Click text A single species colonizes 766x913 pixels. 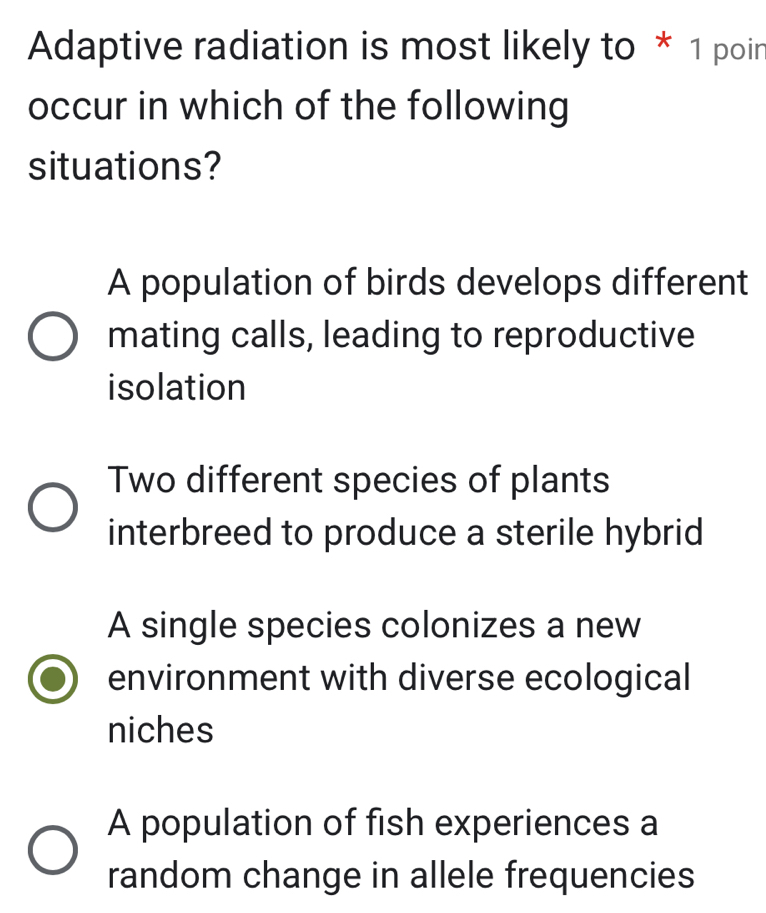pos(374,626)
